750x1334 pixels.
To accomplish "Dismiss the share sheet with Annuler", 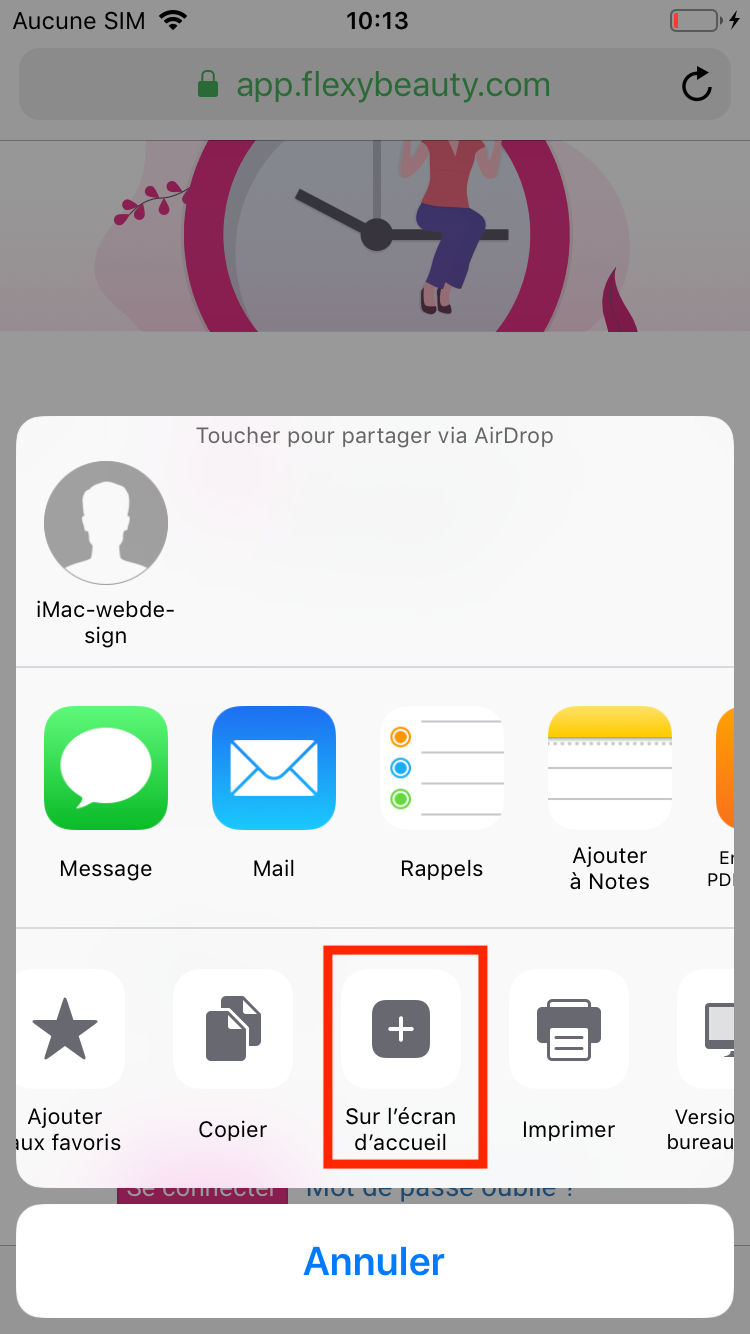I will 375,1261.
